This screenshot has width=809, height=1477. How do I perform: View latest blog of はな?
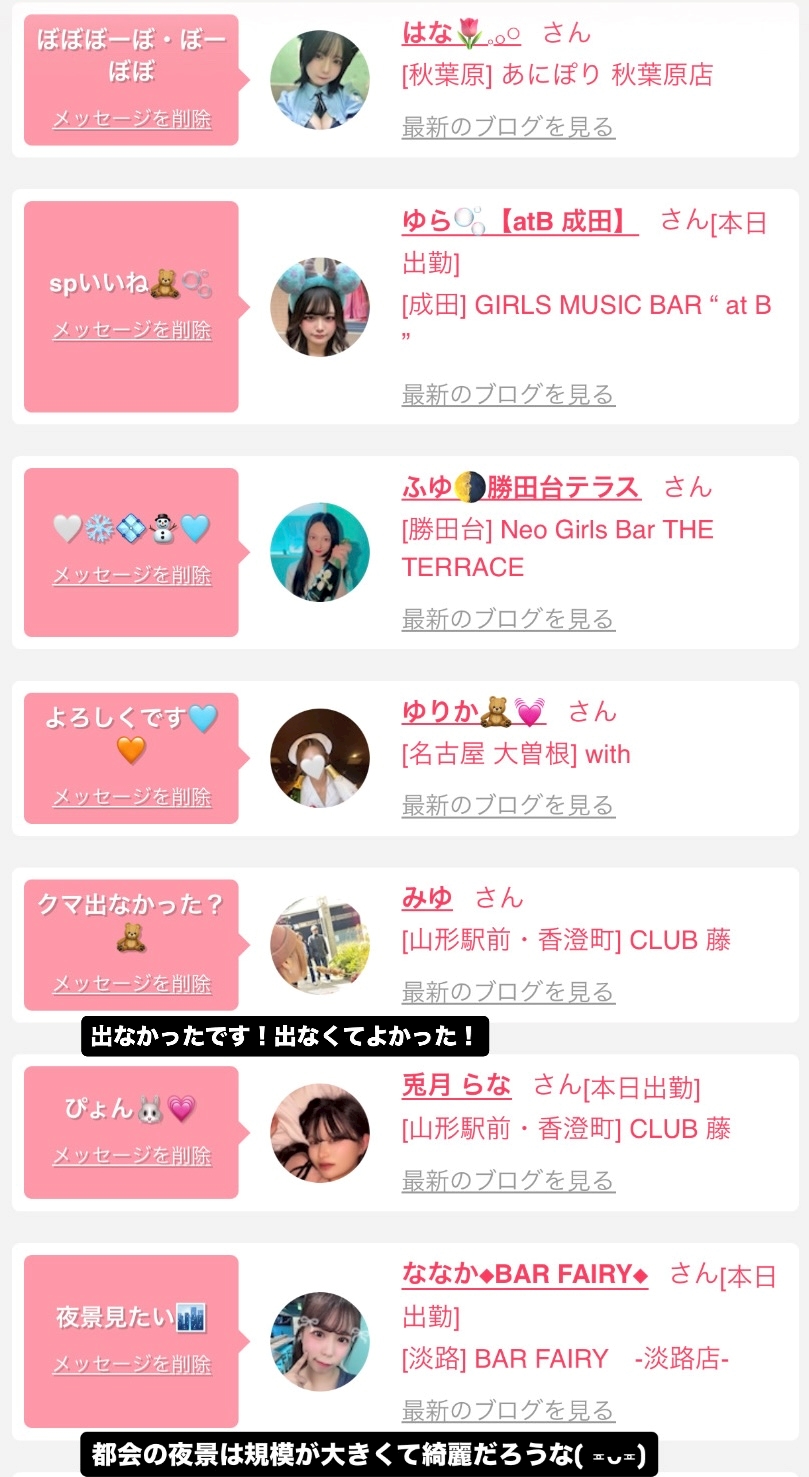pyautogui.click(x=508, y=127)
